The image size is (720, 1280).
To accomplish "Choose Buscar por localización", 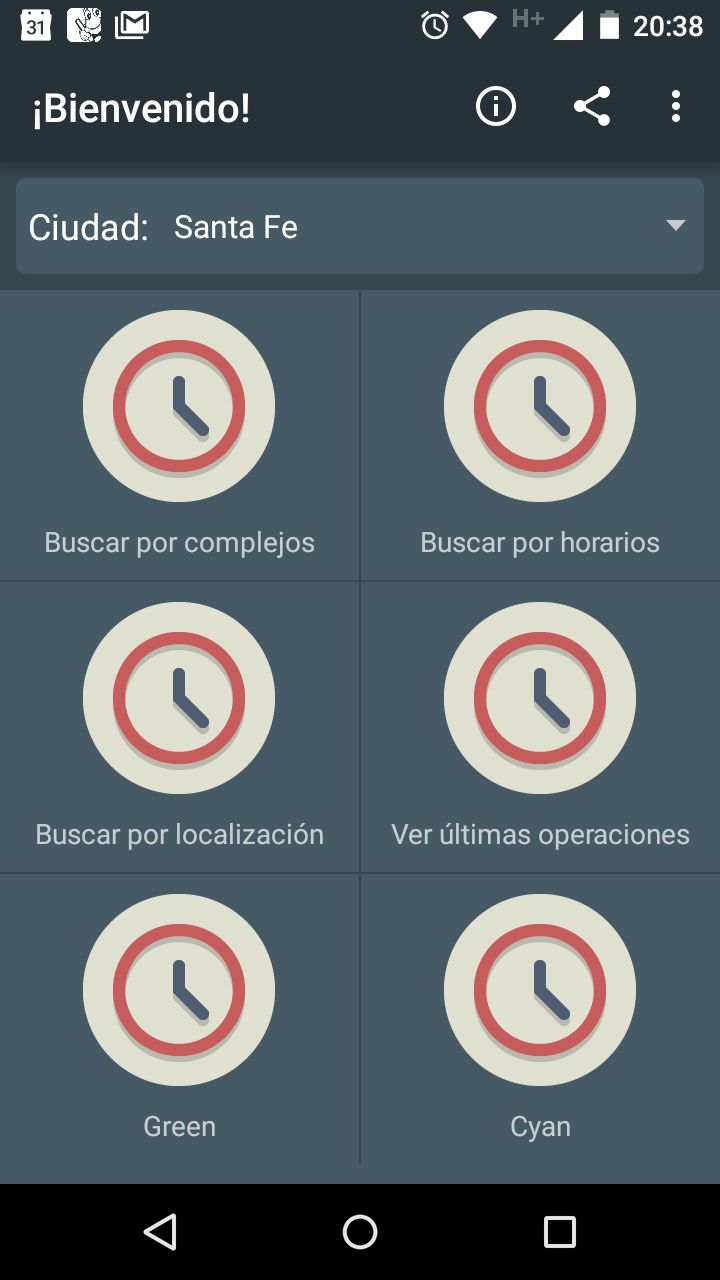I will pyautogui.click(x=179, y=728).
